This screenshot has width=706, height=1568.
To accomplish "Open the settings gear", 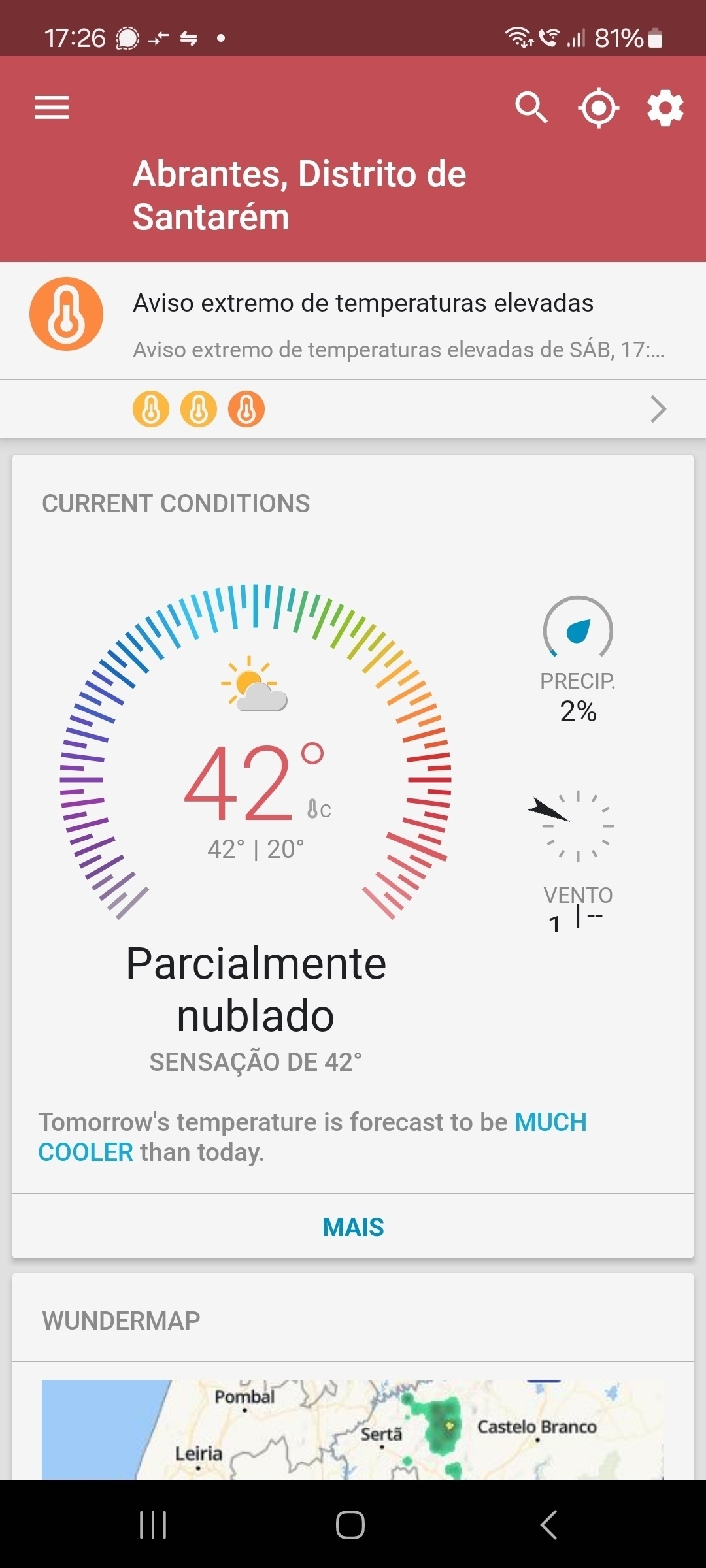I will point(665,108).
